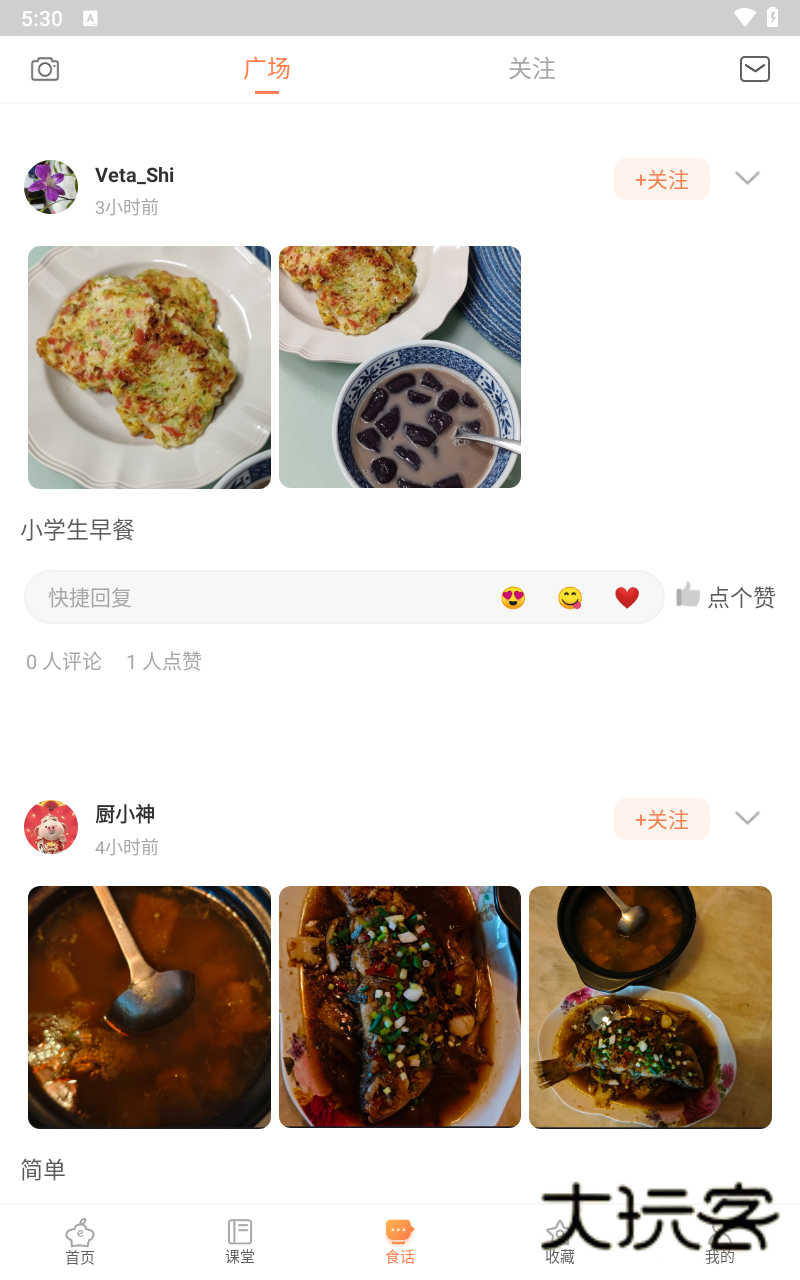
Task: Open the 收藏 favorites star icon
Action: tap(560, 1238)
